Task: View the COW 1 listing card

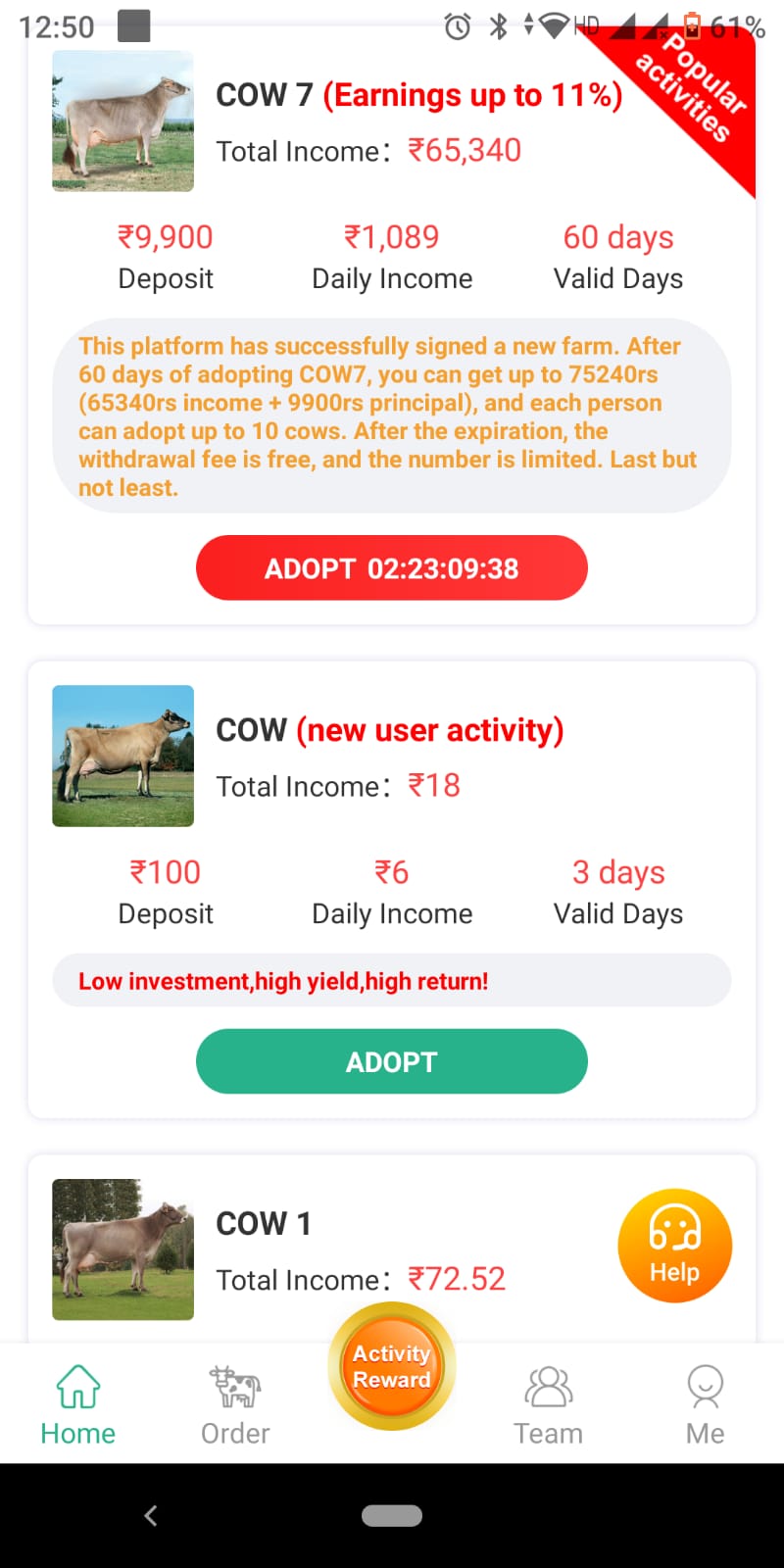Action: point(392,1249)
